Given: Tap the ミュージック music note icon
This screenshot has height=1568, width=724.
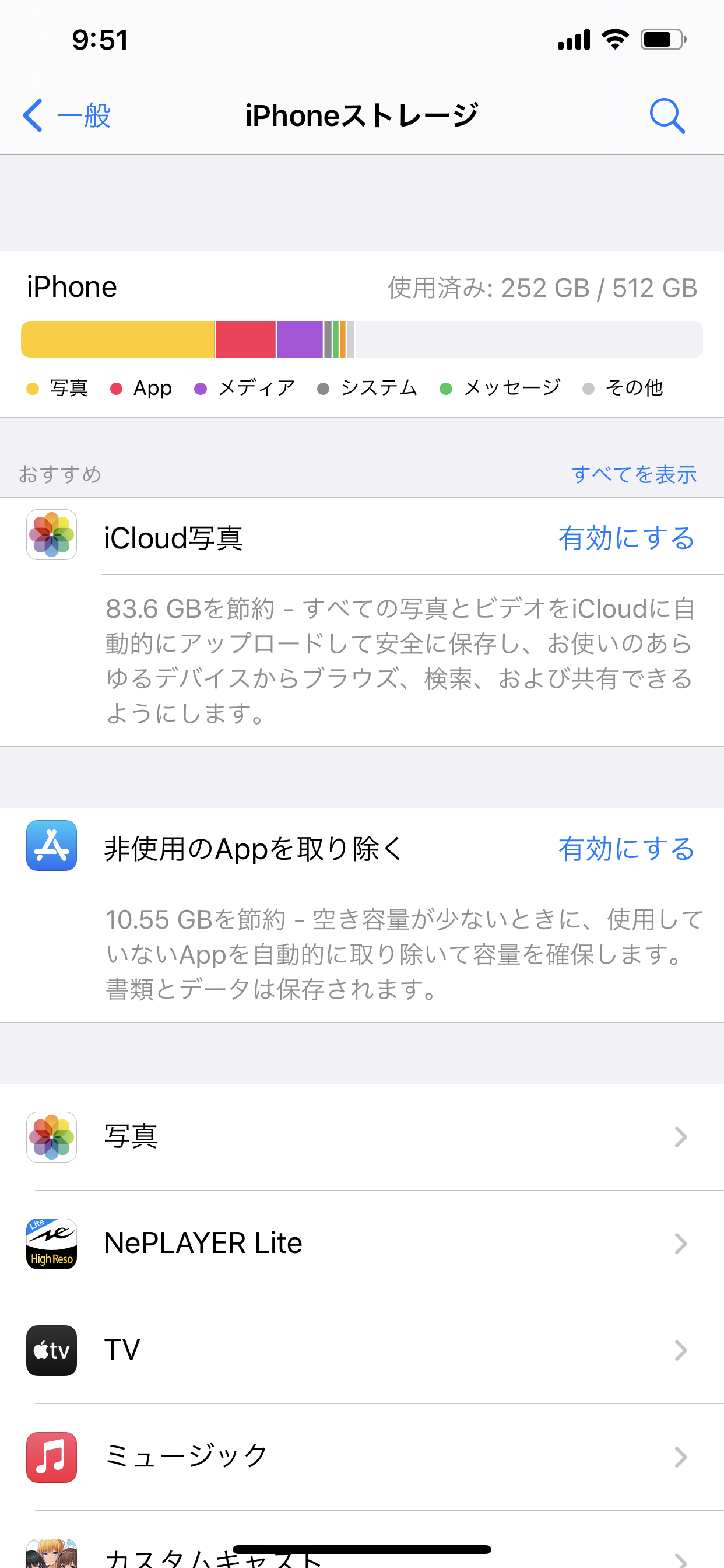Looking at the screenshot, I should click(x=52, y=1457).
